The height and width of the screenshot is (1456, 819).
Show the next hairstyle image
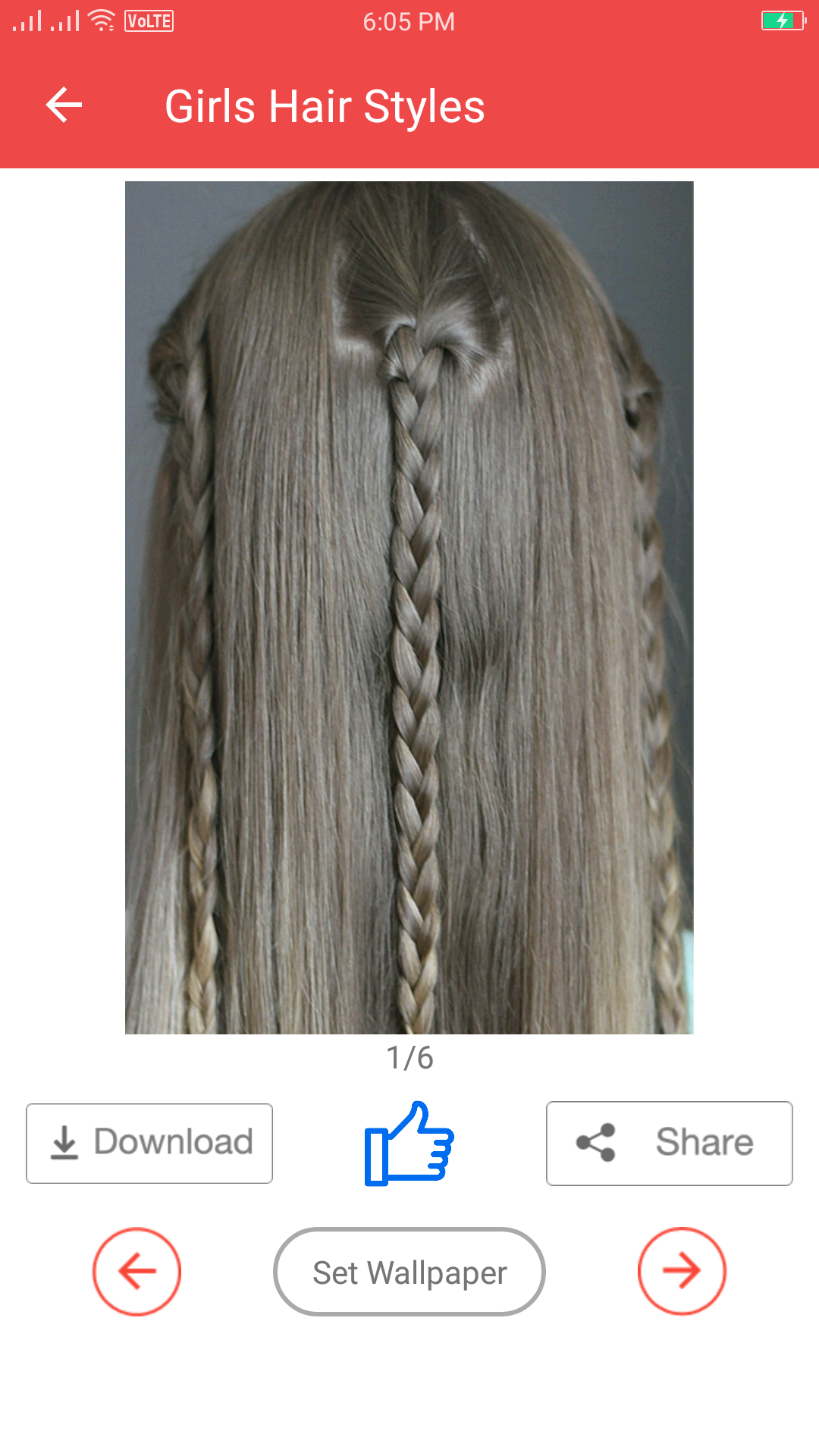click(x=681, y=1271)
